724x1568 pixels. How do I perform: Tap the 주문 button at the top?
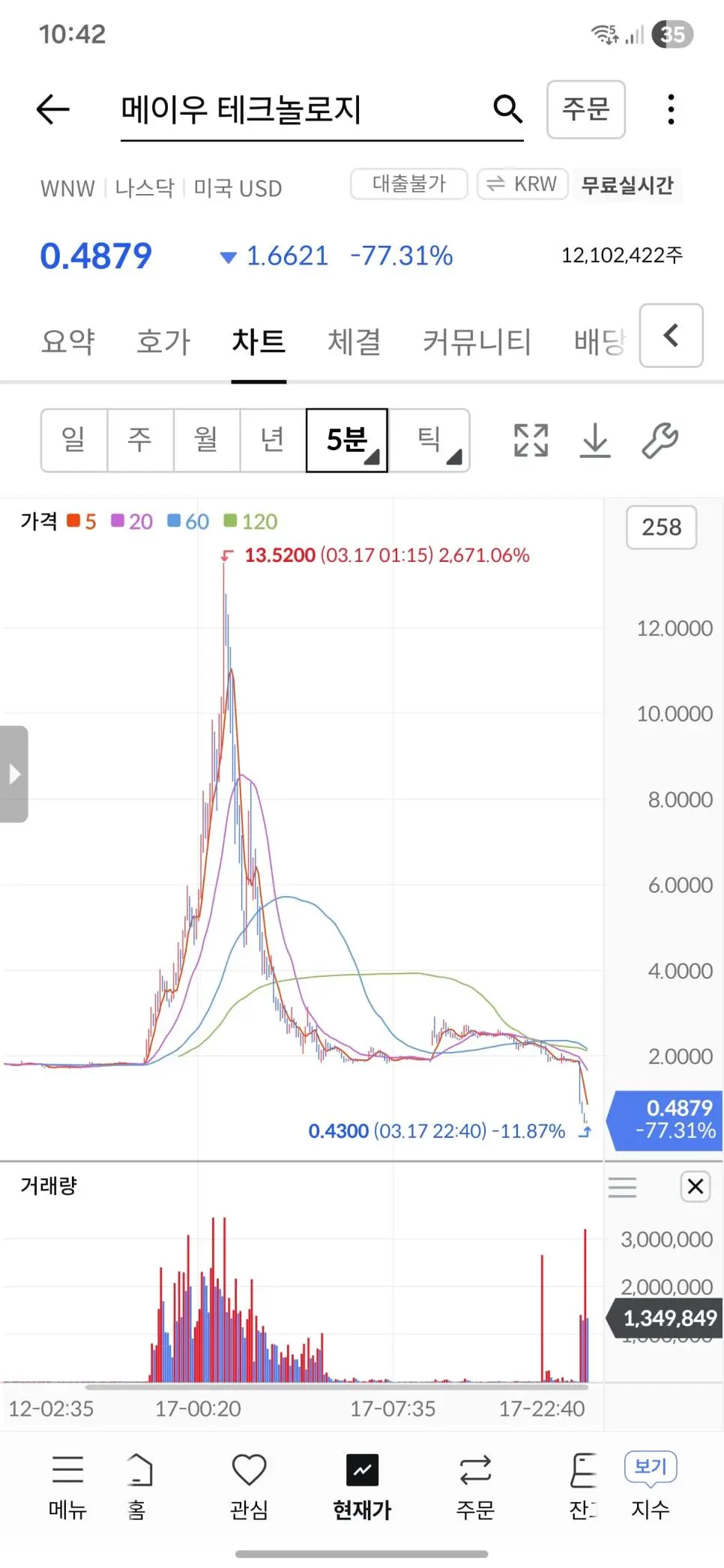[x=585, y=109]
